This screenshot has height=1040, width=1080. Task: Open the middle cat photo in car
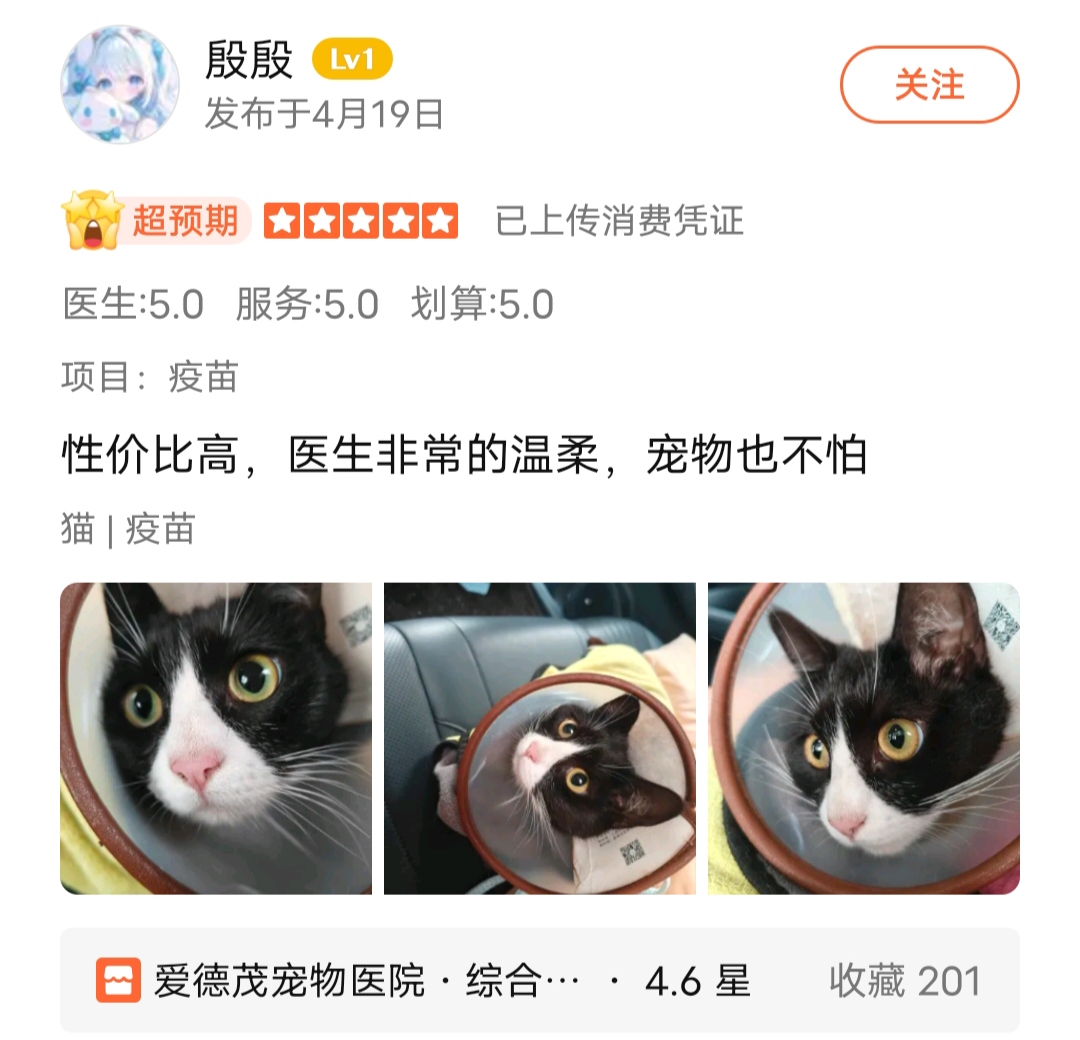pyautogui.click(x=540, y=738)
